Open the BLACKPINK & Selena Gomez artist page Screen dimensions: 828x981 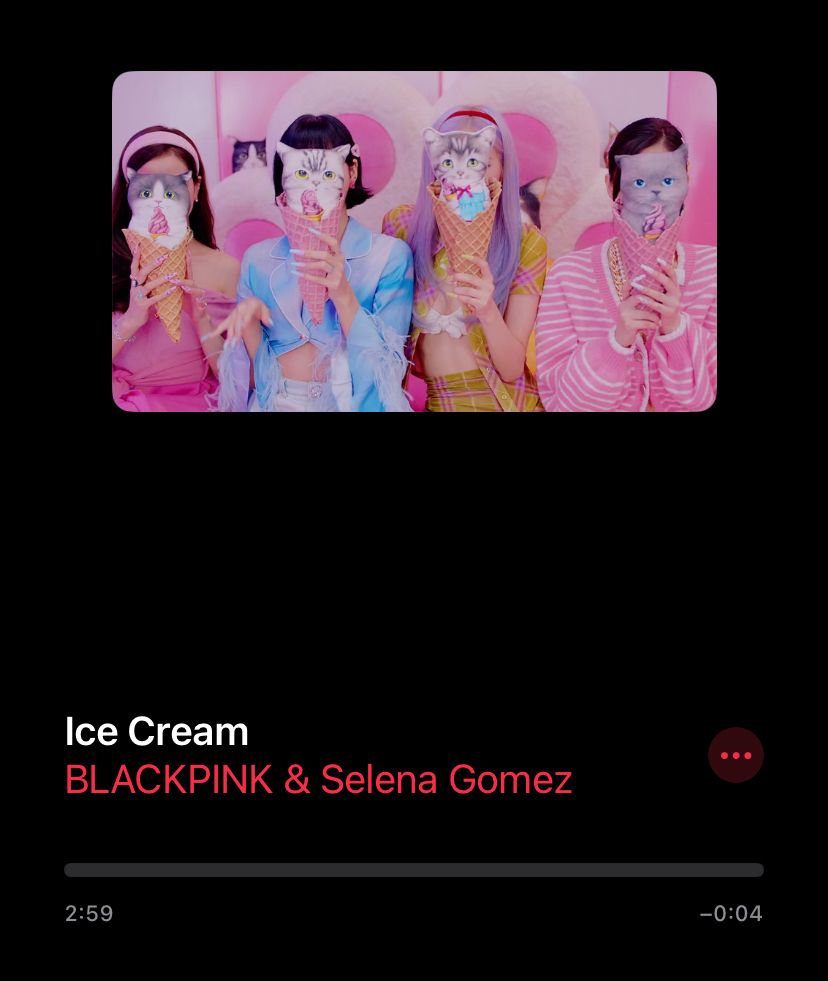[x=318, y=779]
